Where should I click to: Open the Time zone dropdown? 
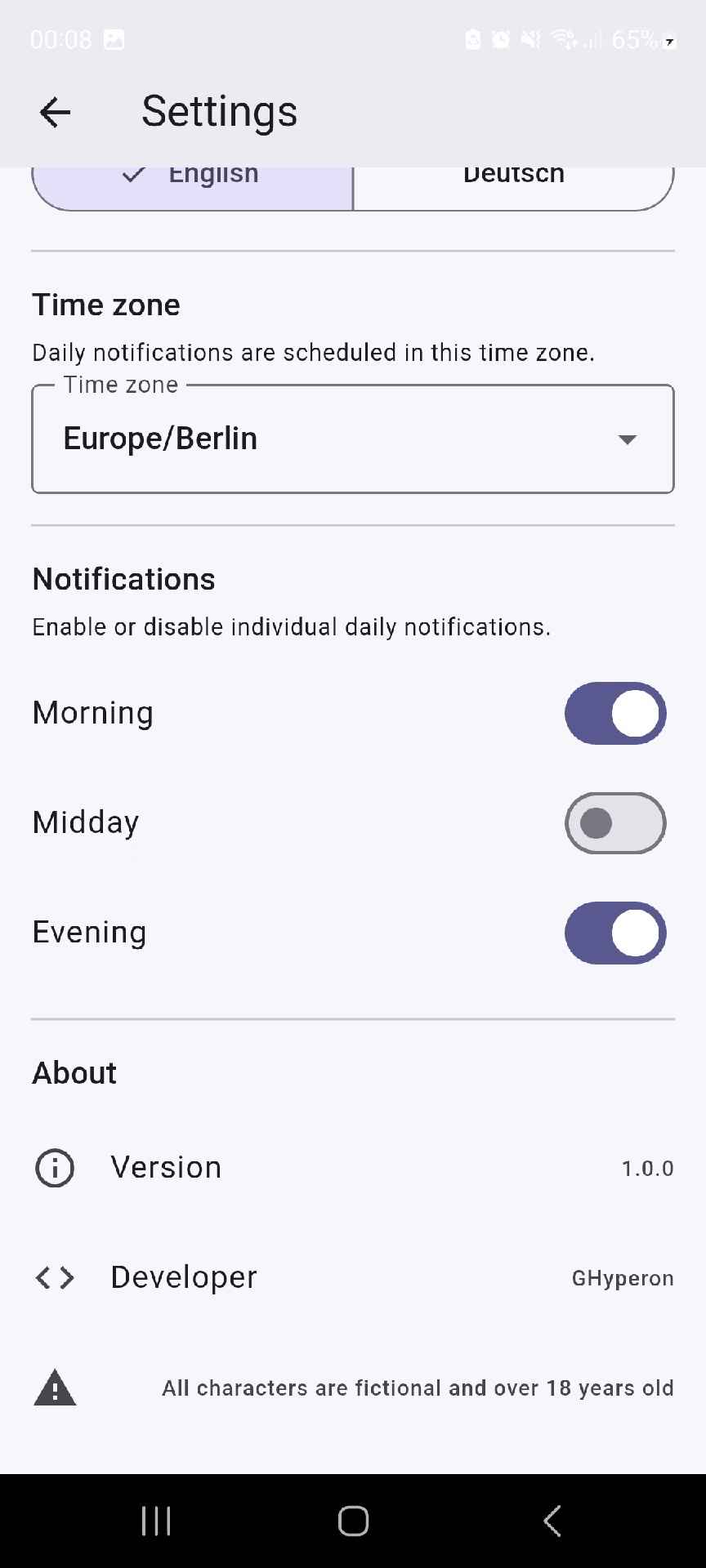pyautogui.click(x=353, y=439)
